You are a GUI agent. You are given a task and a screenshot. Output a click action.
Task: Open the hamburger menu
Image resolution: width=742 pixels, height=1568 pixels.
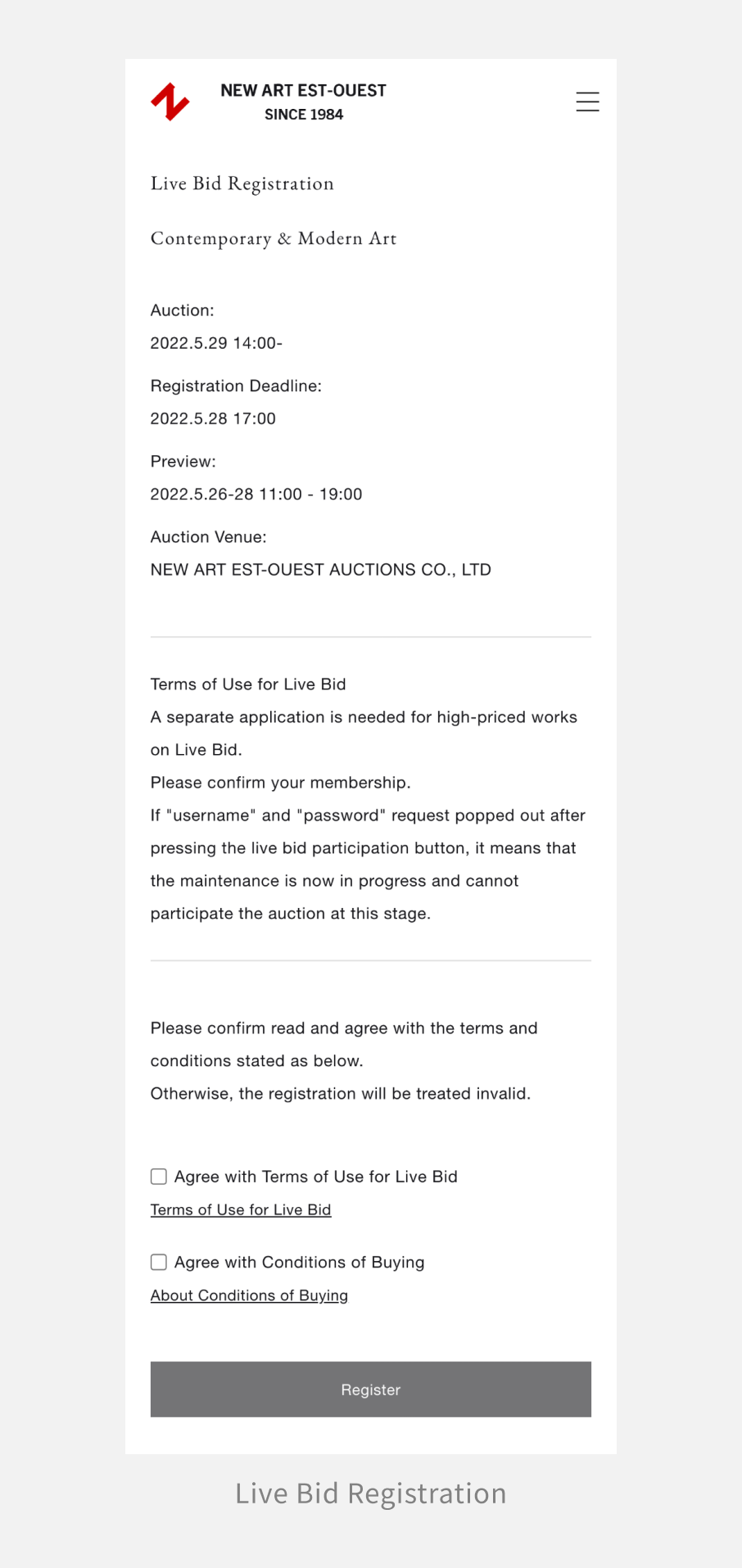click(x=587, y=102)
